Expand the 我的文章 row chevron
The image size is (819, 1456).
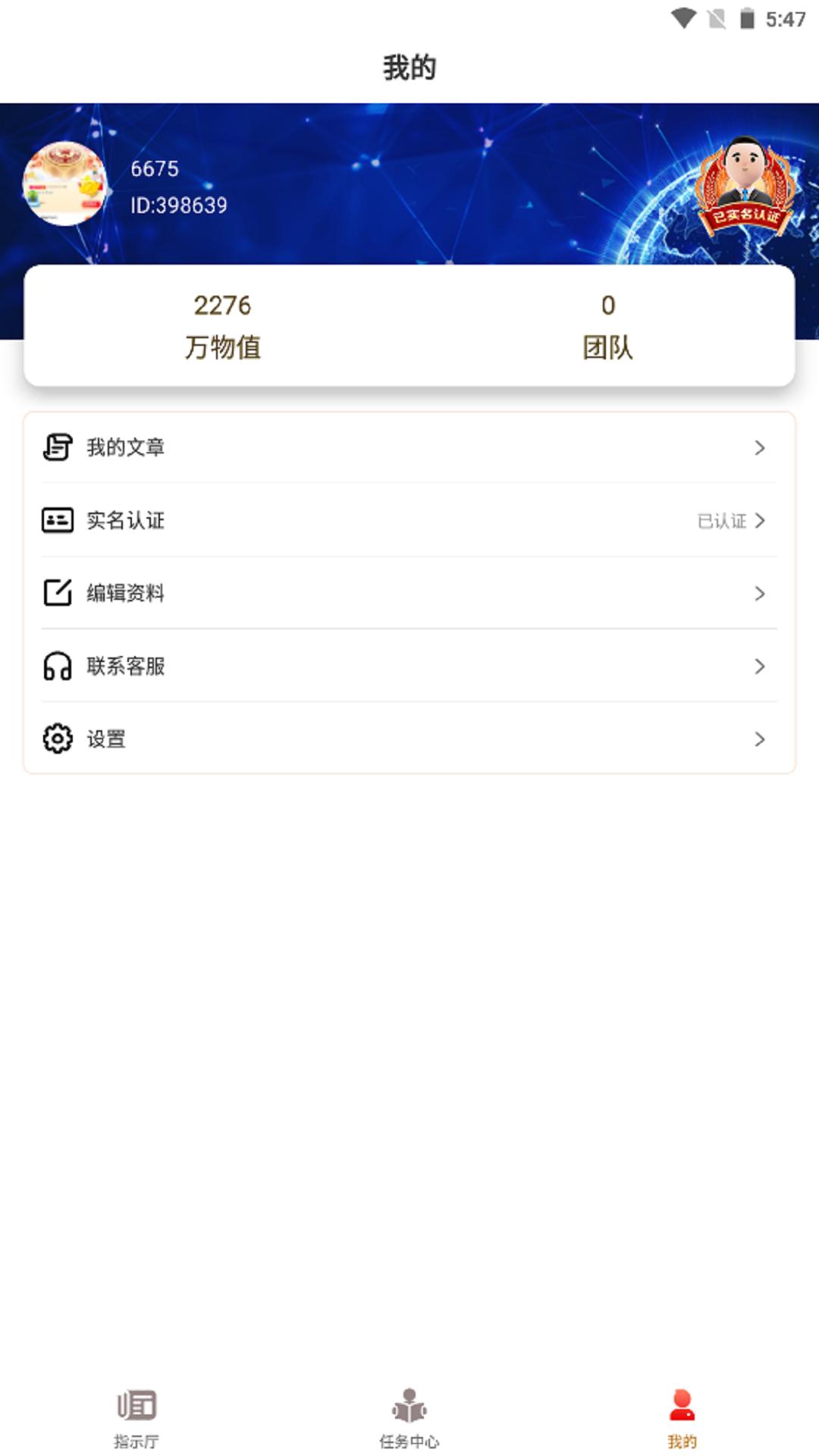click(x=760, y=447)
